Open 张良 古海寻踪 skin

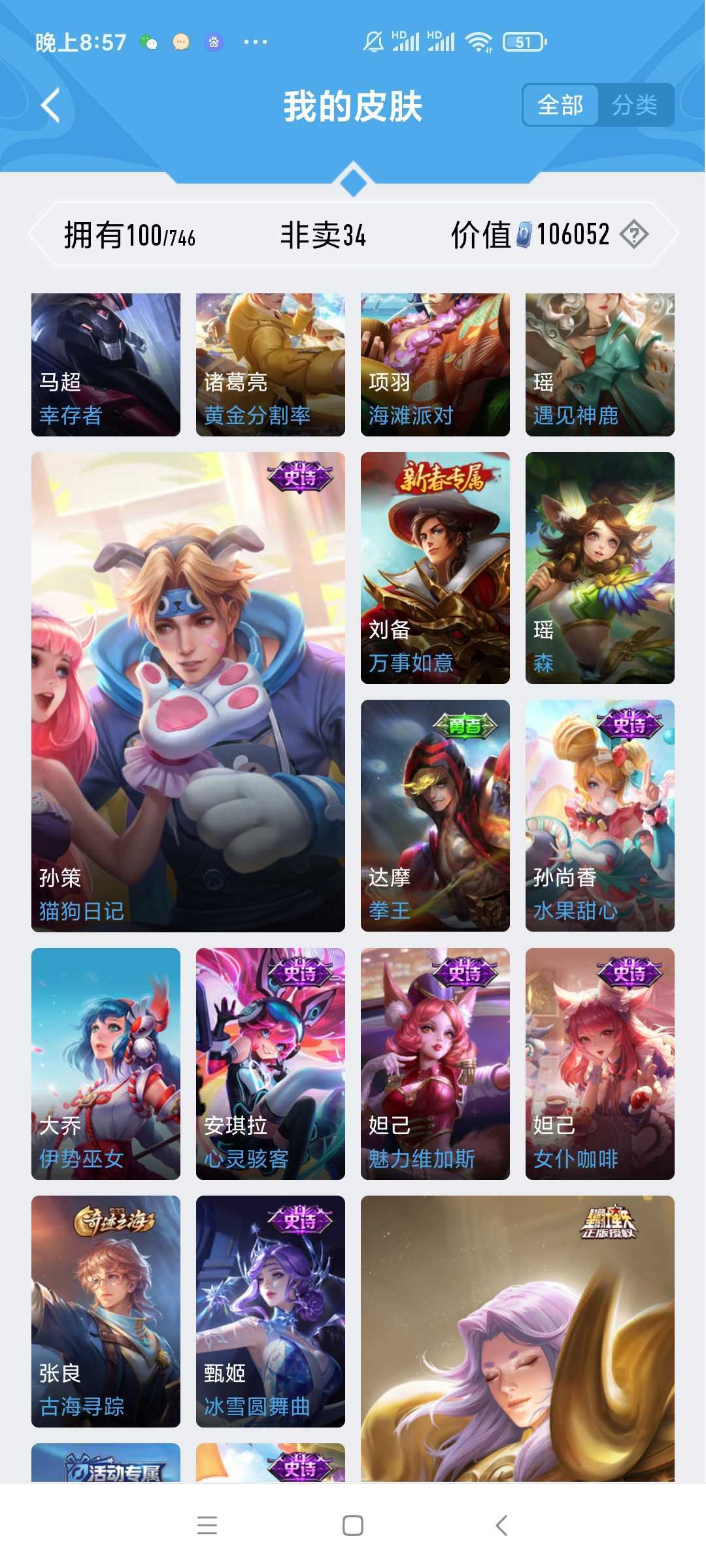pos(106,1311)
